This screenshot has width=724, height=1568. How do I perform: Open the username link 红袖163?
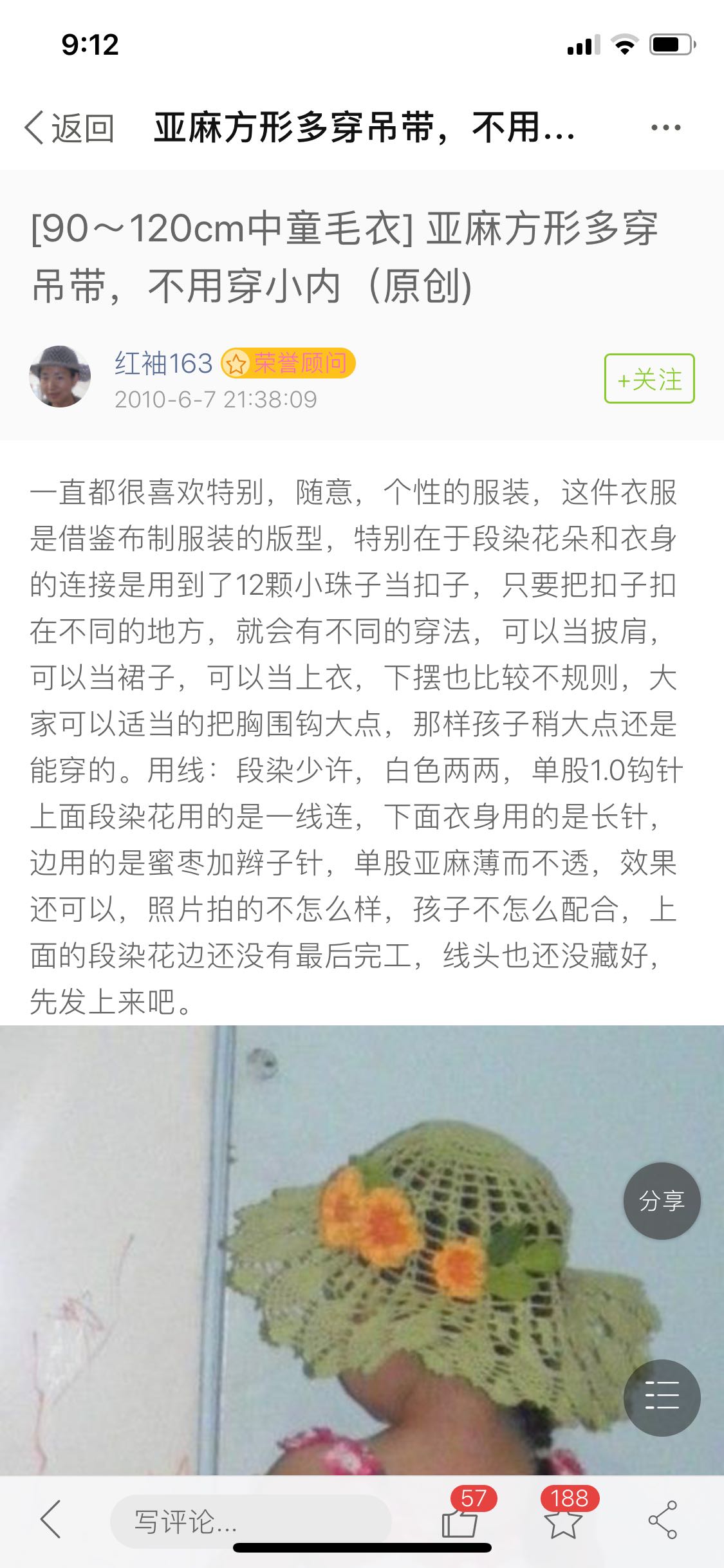163,364
